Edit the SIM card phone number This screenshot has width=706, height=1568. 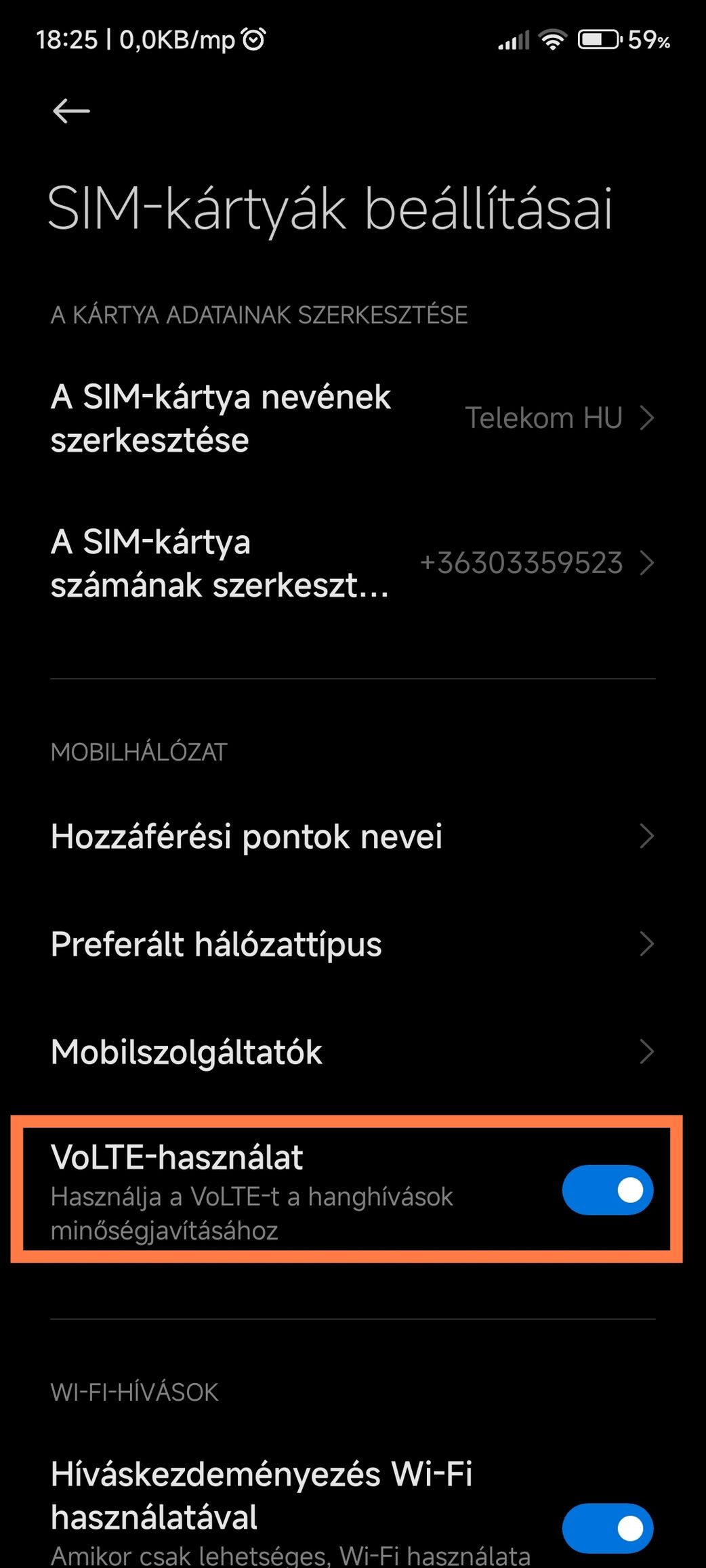pyautogui.click(x=353, y=564)
